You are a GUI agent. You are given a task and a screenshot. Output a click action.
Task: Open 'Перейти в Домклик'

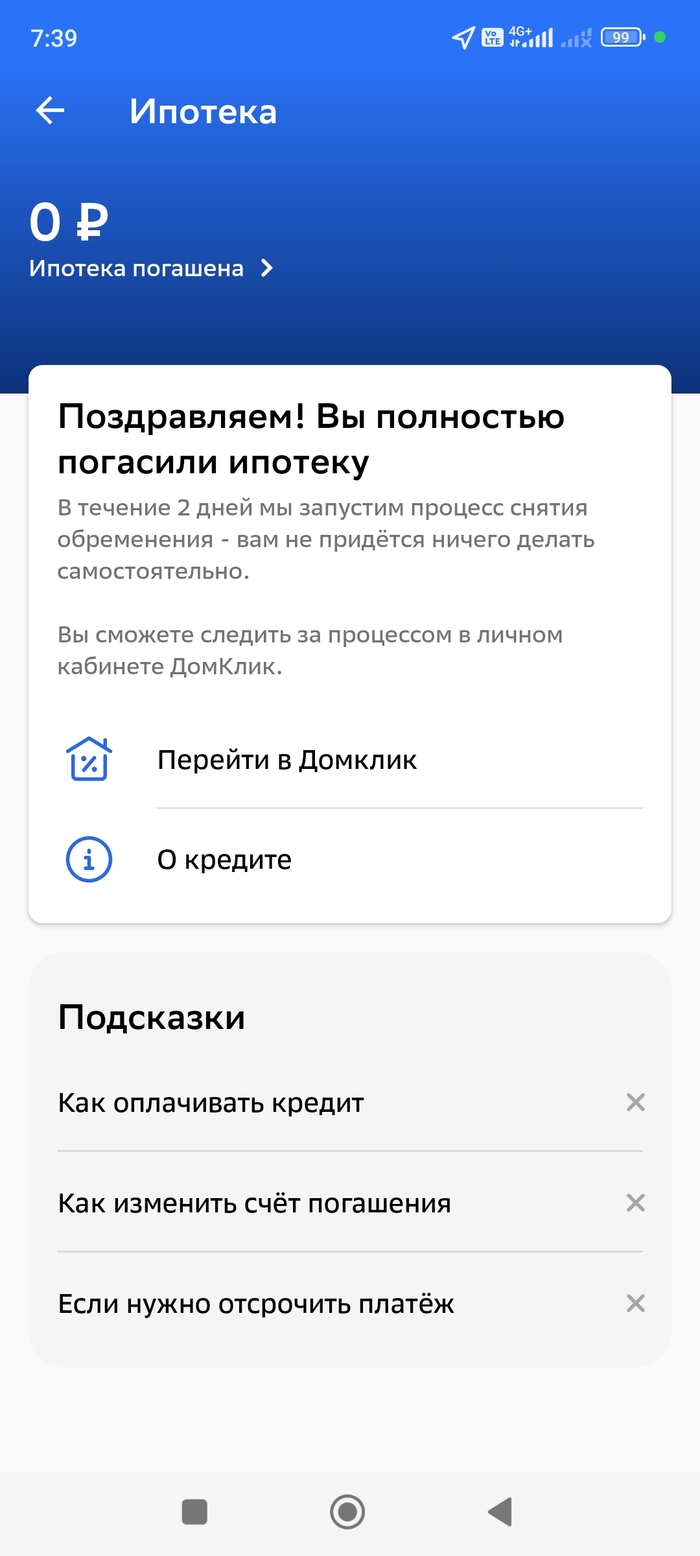287,760
